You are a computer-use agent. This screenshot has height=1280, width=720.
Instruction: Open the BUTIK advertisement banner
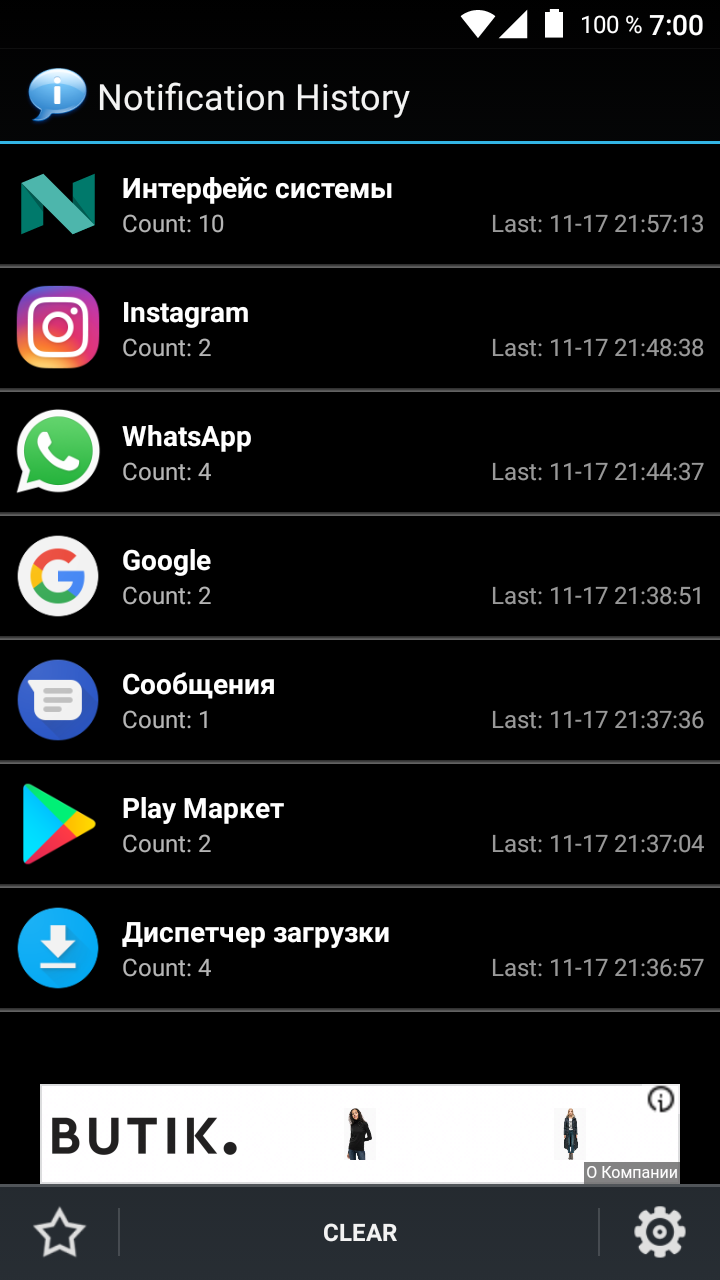point(360,1134)
